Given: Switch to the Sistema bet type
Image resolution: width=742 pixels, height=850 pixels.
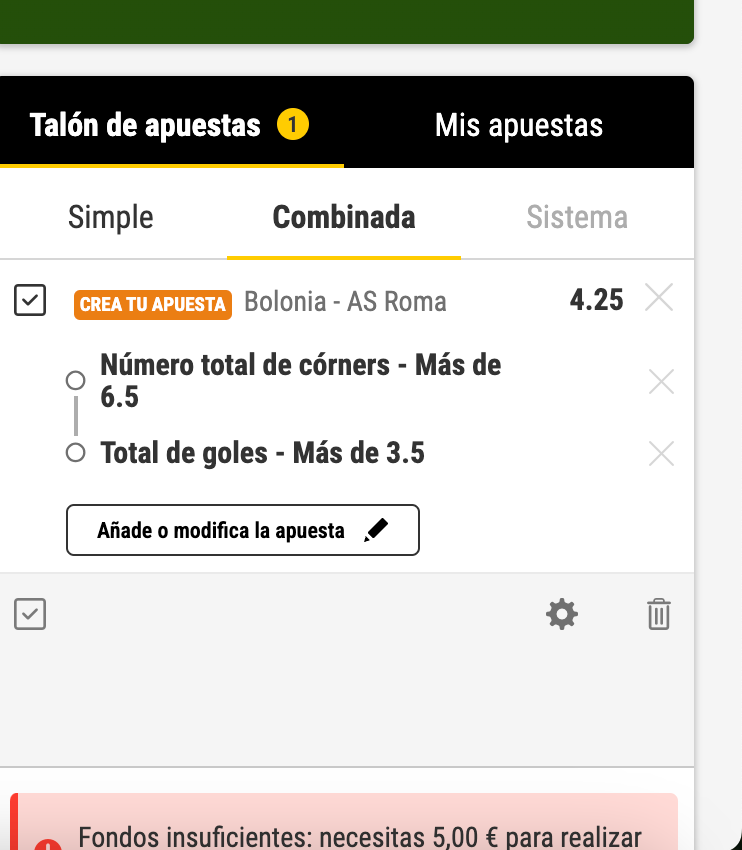Looking at the screenshot, I should pos(577,217).
